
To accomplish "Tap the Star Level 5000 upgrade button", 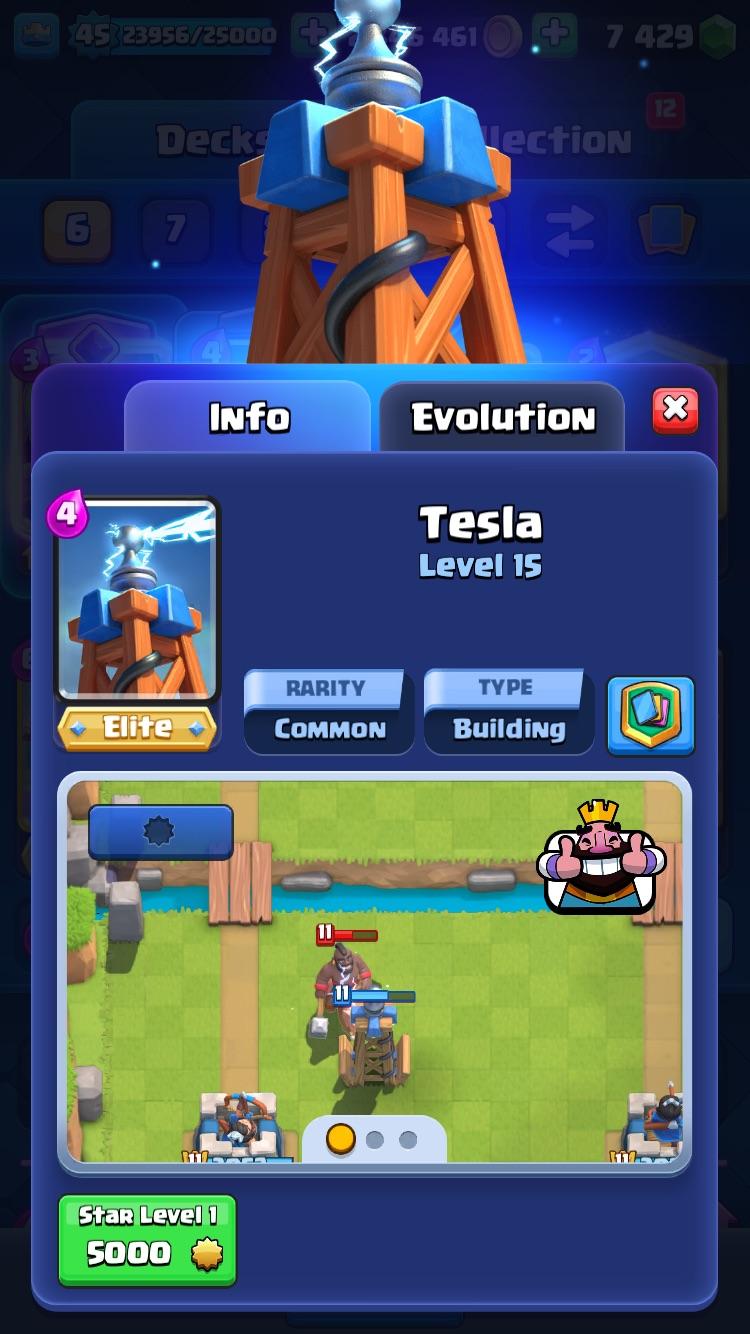I will coord(146,1240).
